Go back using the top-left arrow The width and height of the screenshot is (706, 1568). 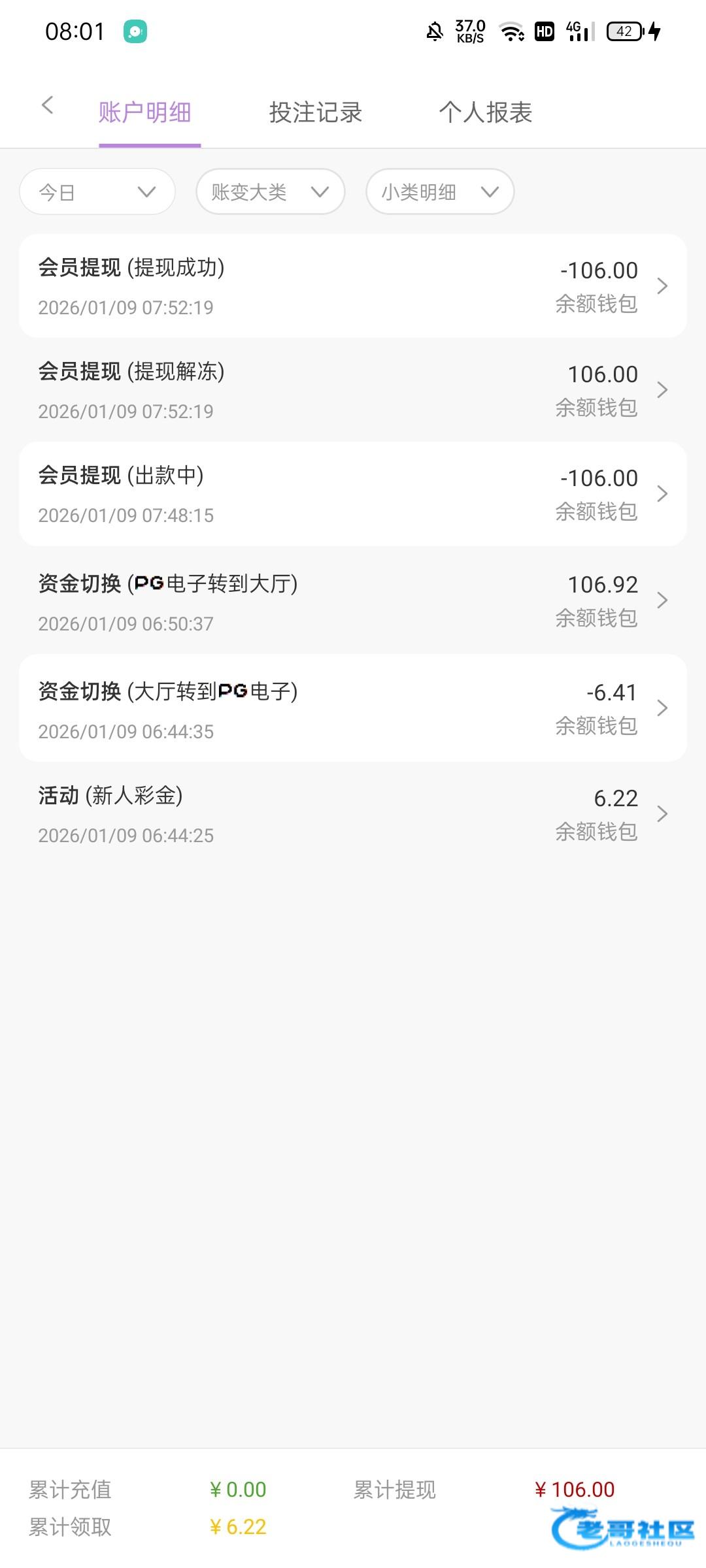[x=47, y=105]
